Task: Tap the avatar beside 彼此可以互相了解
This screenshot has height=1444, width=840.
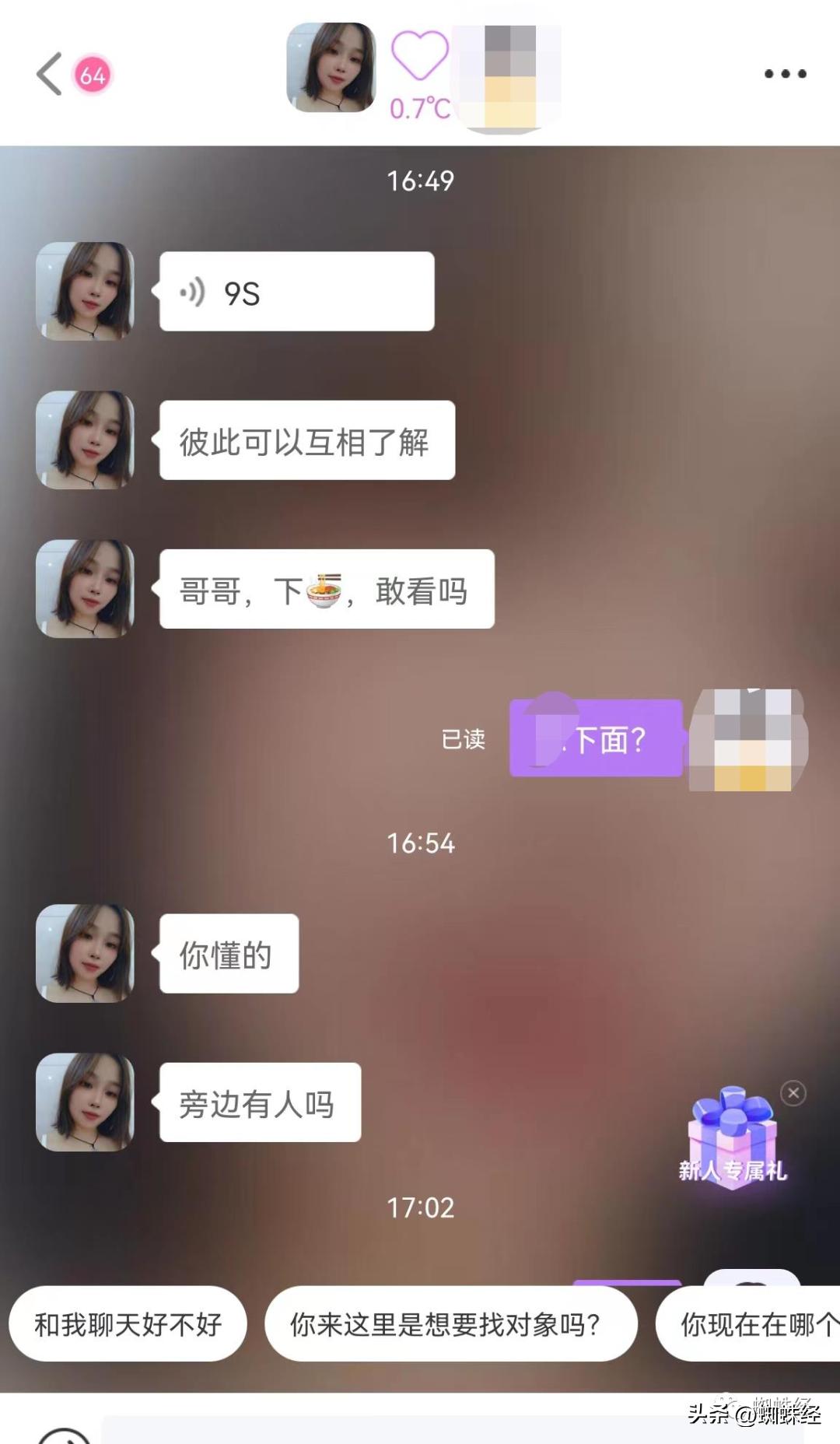Action: click(x=84, y=440)
